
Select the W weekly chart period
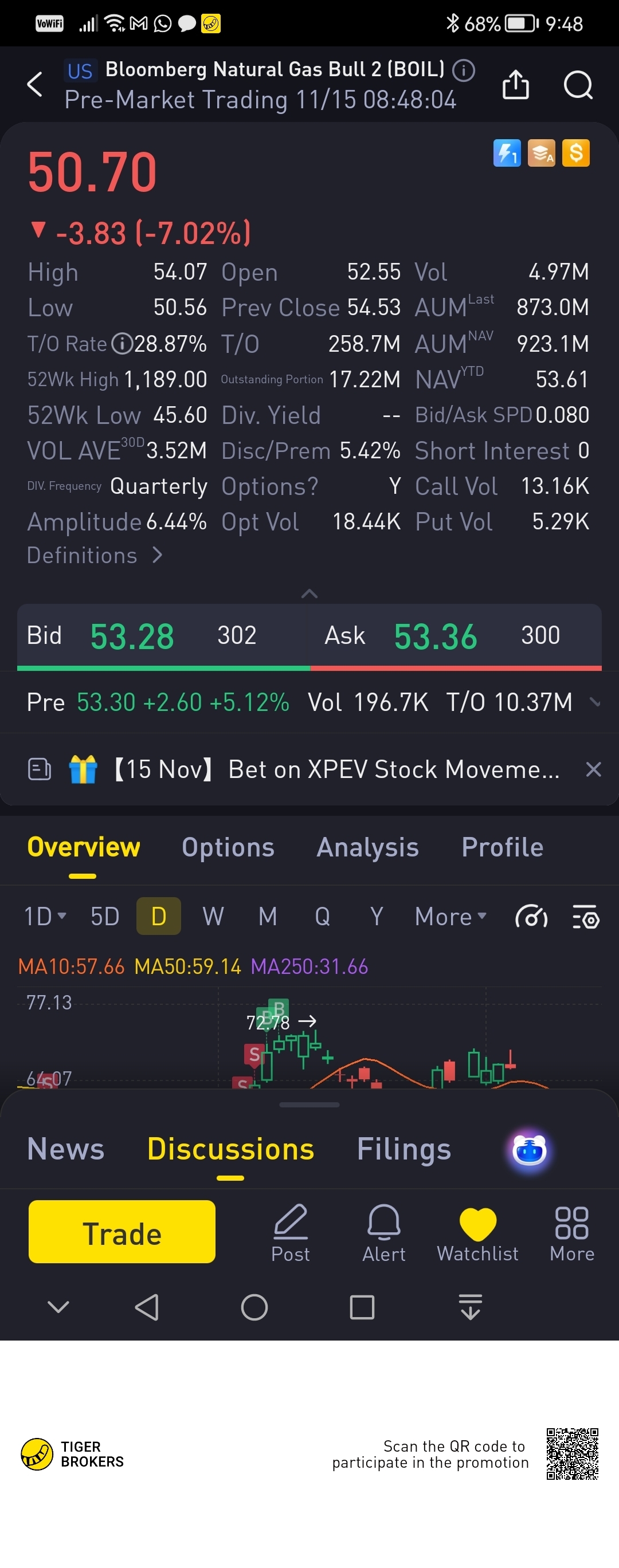[213, 916]
